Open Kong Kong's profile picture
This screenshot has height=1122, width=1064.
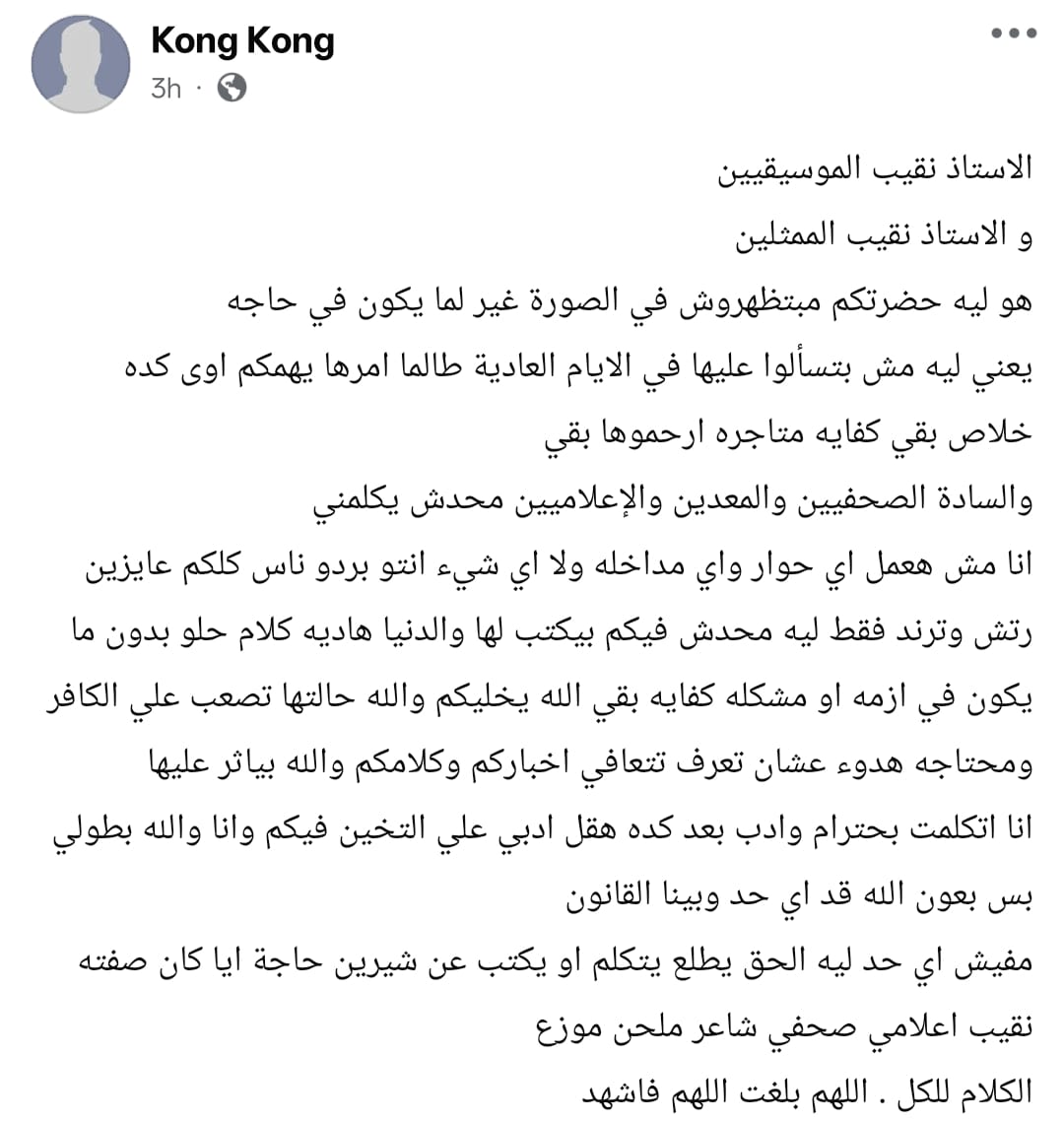pos(81,64)
